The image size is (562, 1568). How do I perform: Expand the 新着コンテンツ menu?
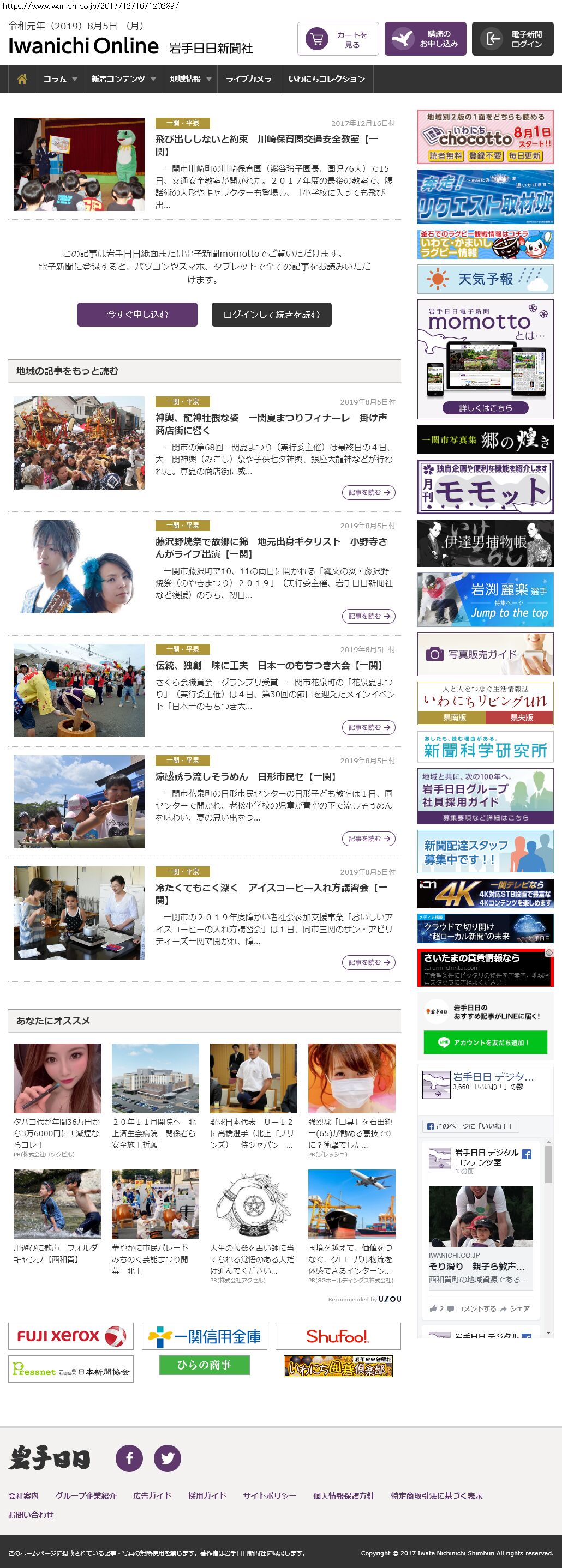(123, 79)
